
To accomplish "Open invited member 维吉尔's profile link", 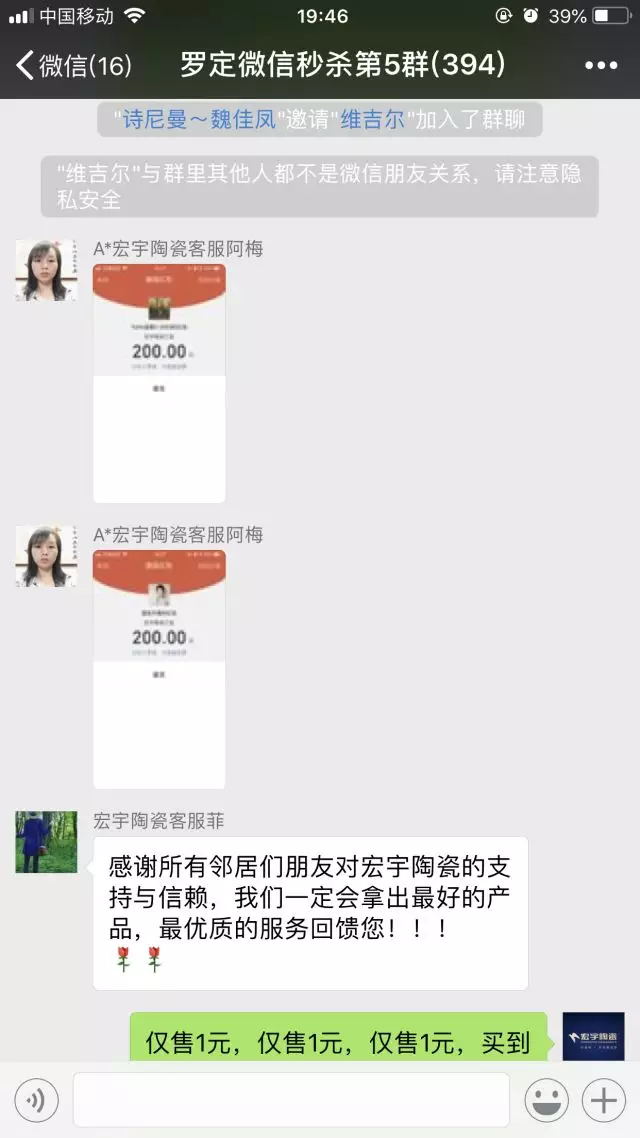I will (372, 120).
